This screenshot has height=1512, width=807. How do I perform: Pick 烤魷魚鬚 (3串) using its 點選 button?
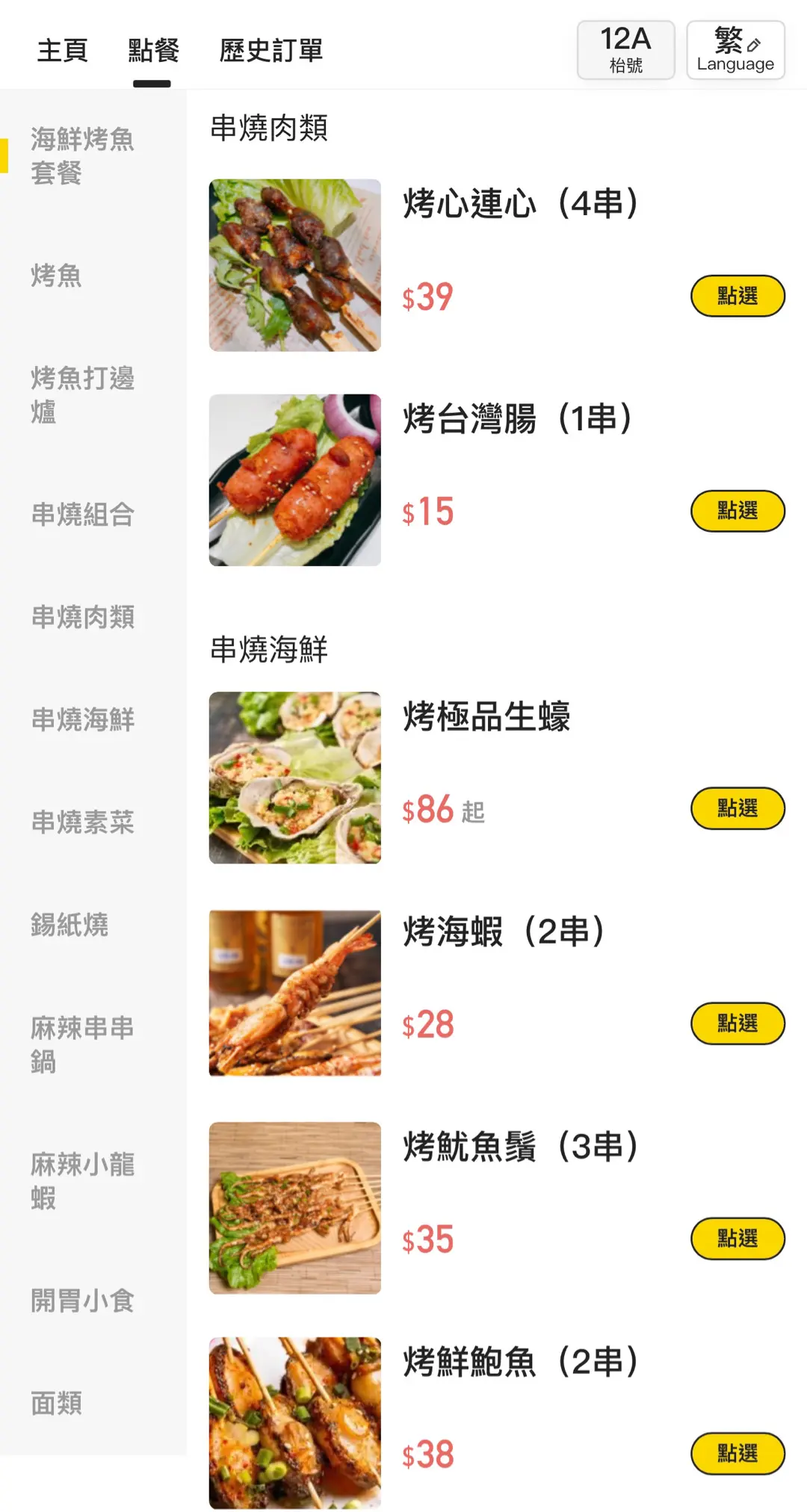point(737,1239)
